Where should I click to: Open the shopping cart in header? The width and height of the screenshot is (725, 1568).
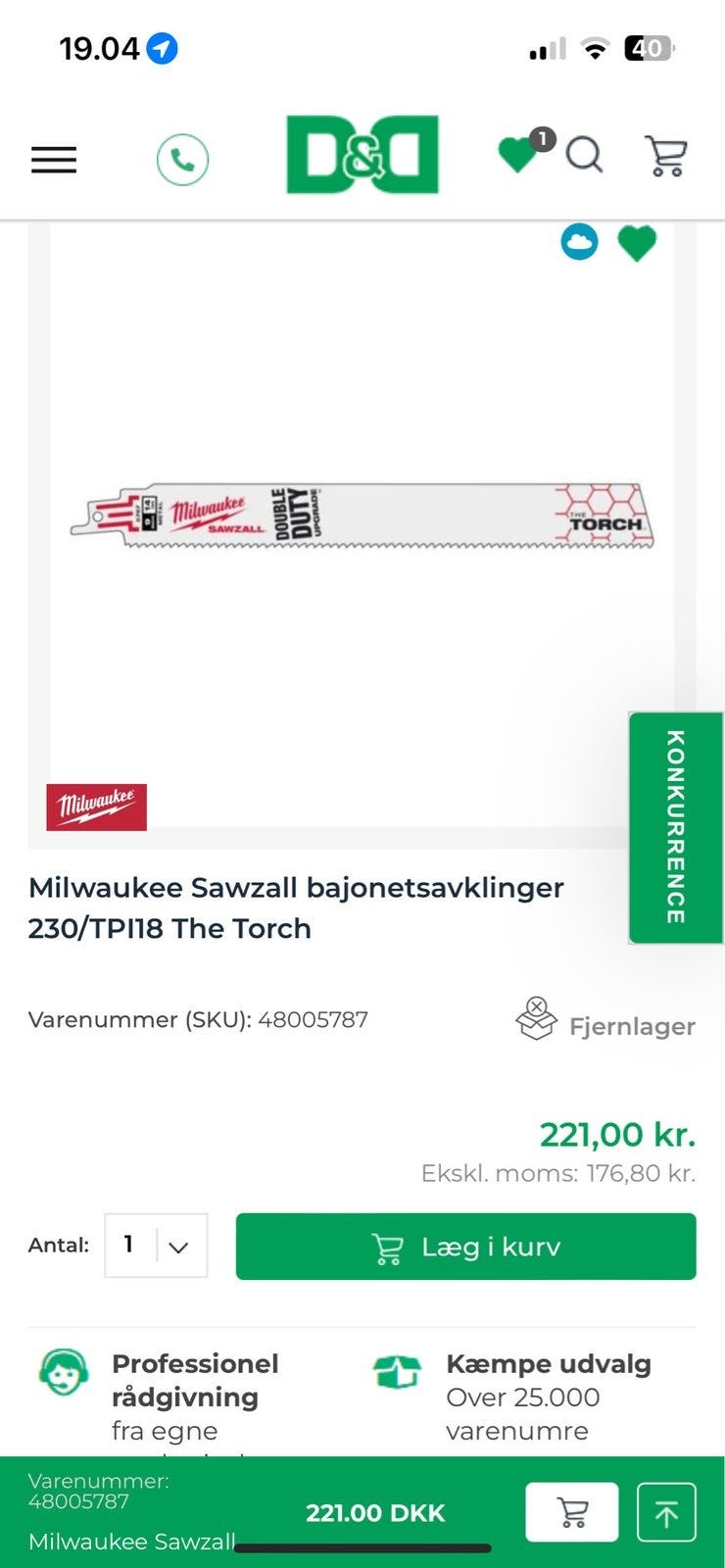(666, 156)
